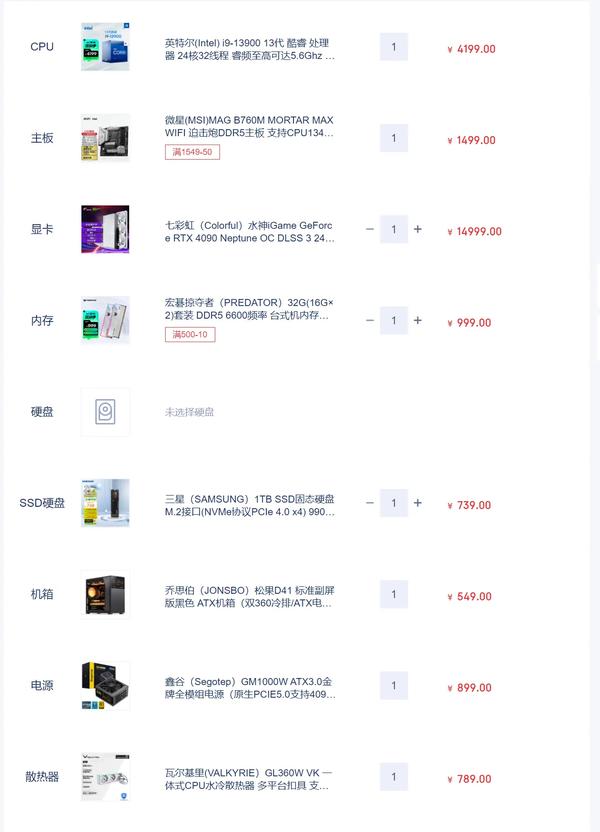The image size is (600, 832).
Task: View the Colorful RTX 4090 product image
Action: (x=105, y=229)
